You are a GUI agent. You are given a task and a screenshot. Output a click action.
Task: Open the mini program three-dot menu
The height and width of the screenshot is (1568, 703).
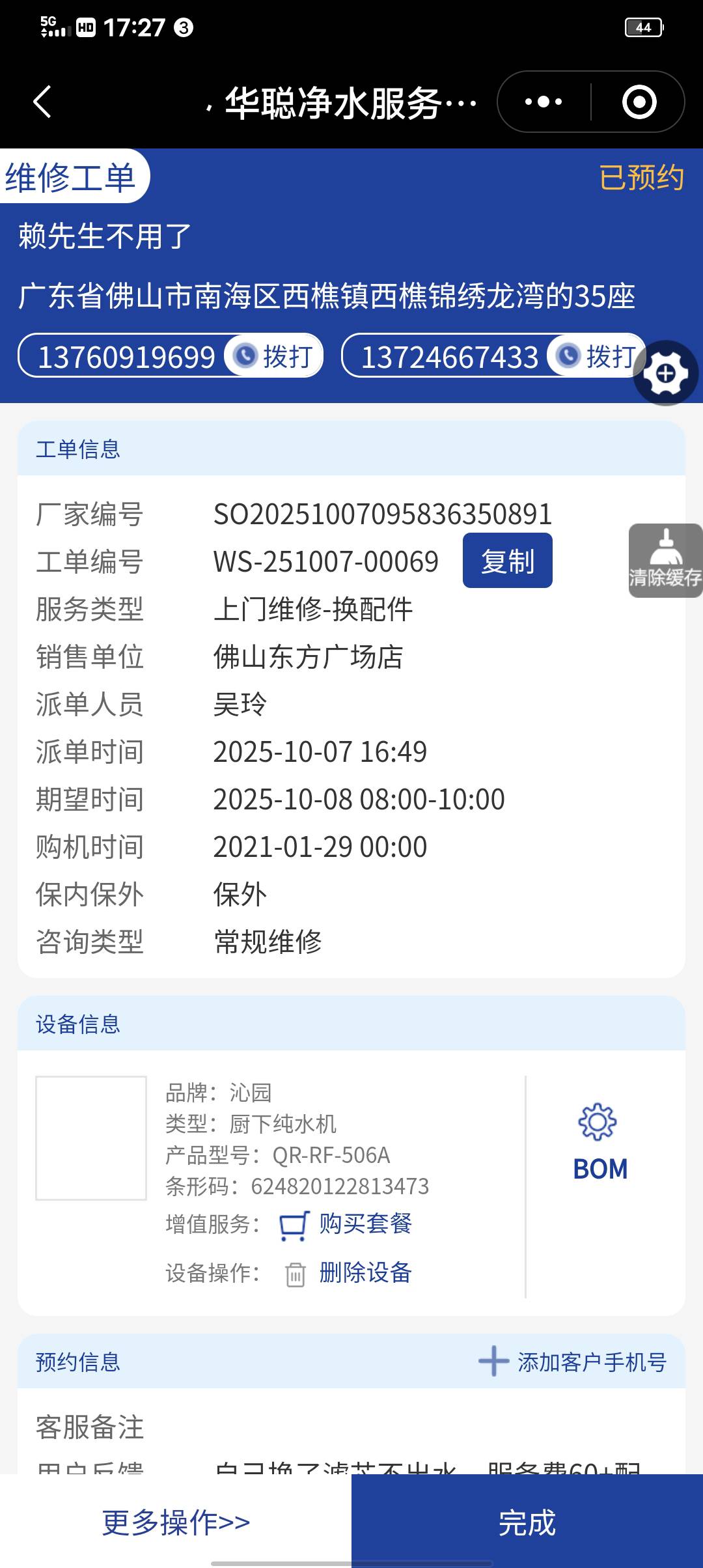pos(544,102)
